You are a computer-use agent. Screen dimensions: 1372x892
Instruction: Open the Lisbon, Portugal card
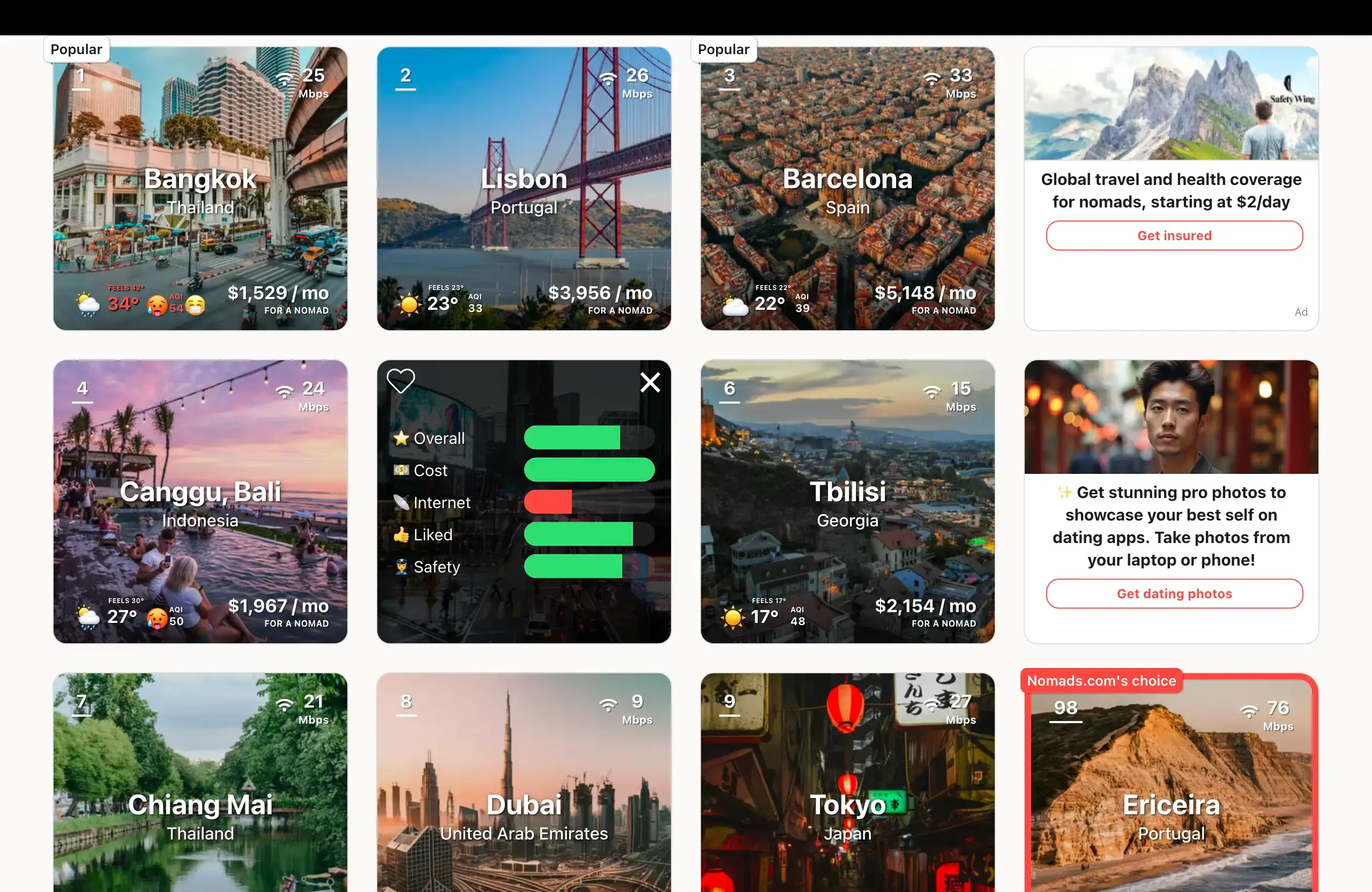coord(524,189)
